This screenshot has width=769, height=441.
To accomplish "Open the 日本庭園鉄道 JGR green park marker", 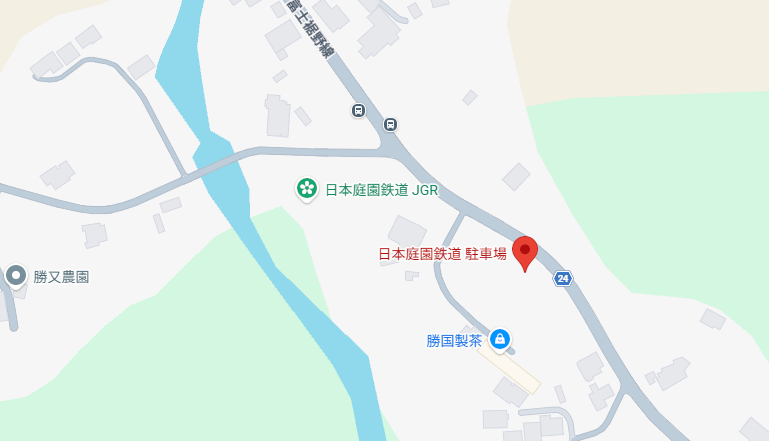I will pyautogui.click(x=306, y=188).
